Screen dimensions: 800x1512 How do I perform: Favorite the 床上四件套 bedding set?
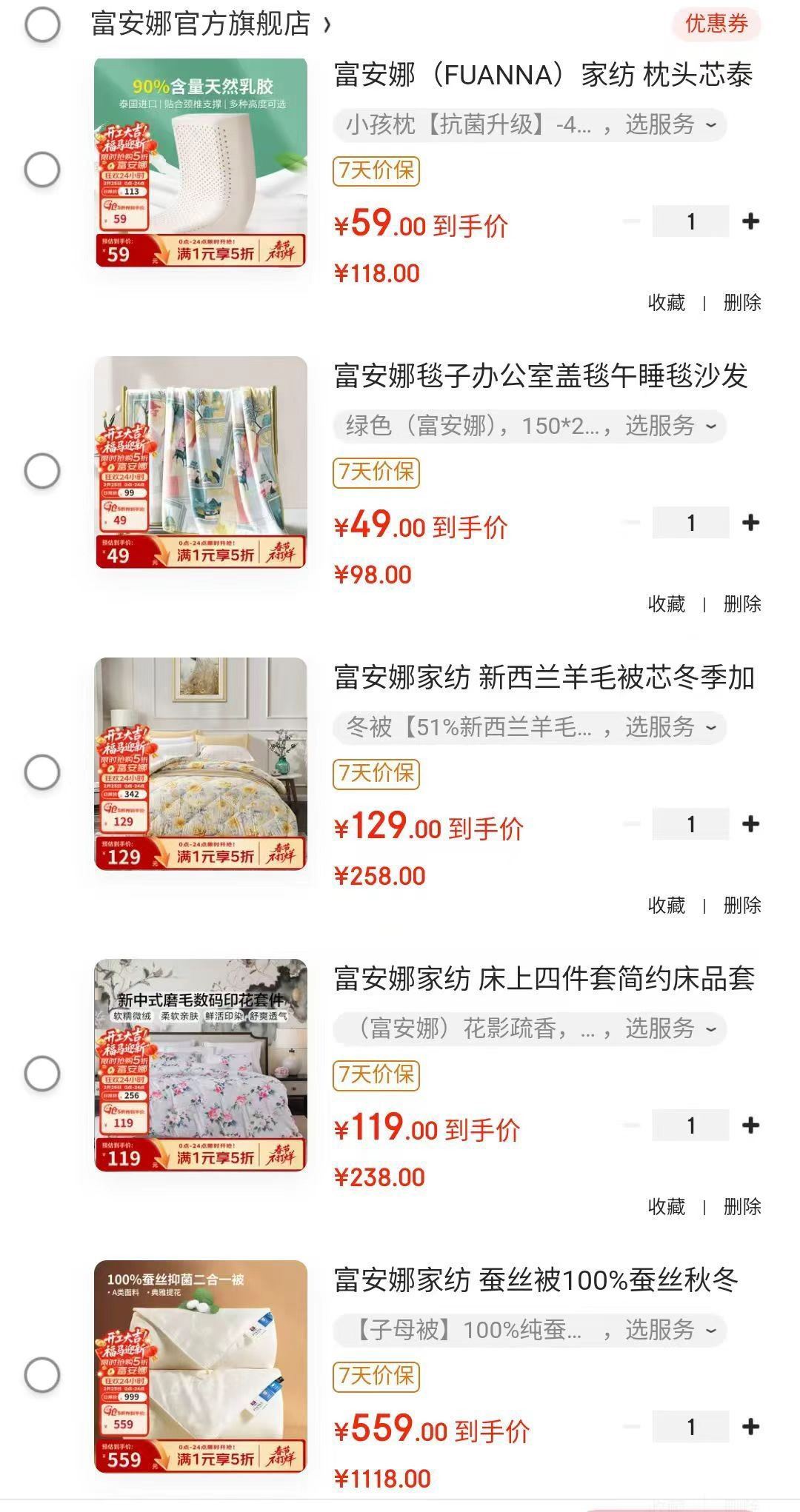(x=666, y=1207)
